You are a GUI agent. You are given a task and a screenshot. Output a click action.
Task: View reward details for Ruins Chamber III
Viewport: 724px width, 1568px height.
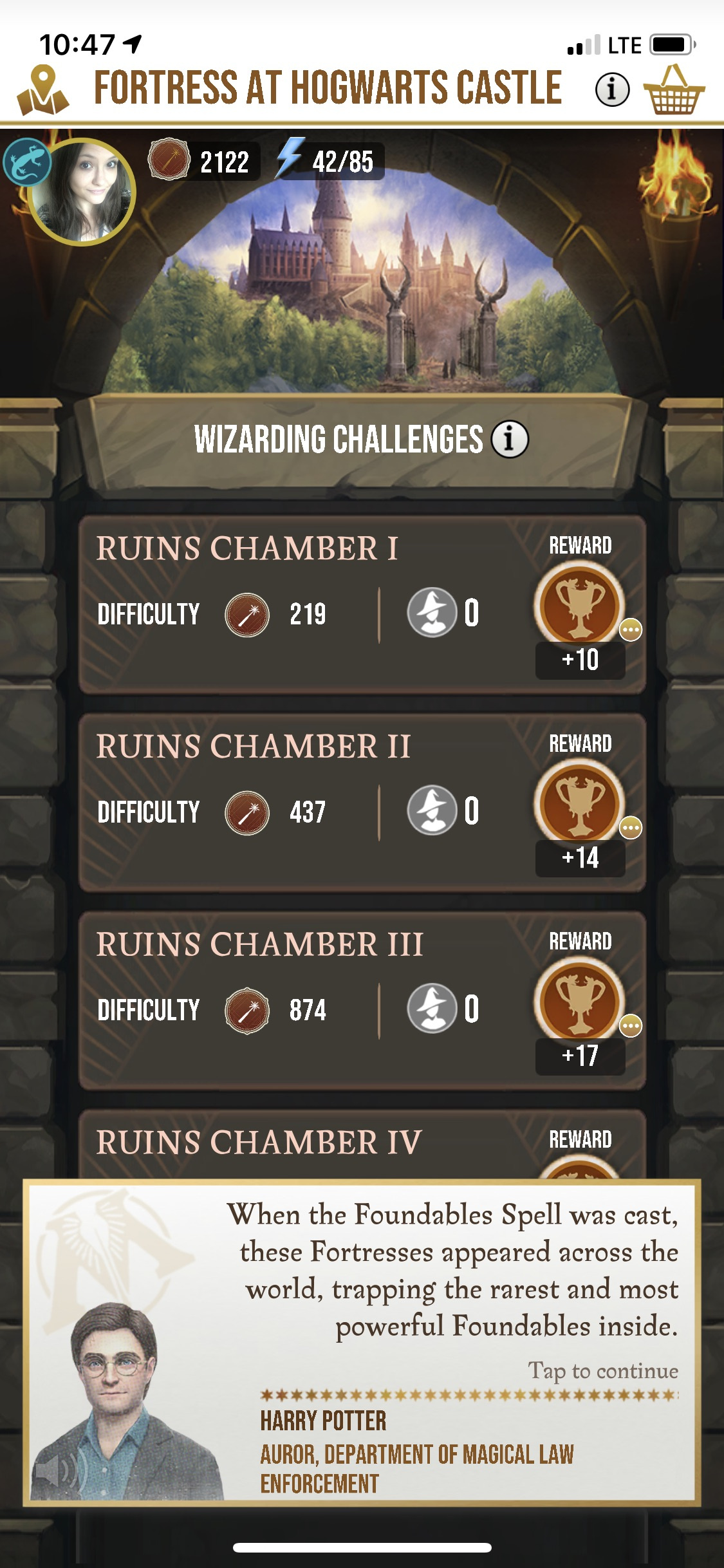coord(630,1025)
